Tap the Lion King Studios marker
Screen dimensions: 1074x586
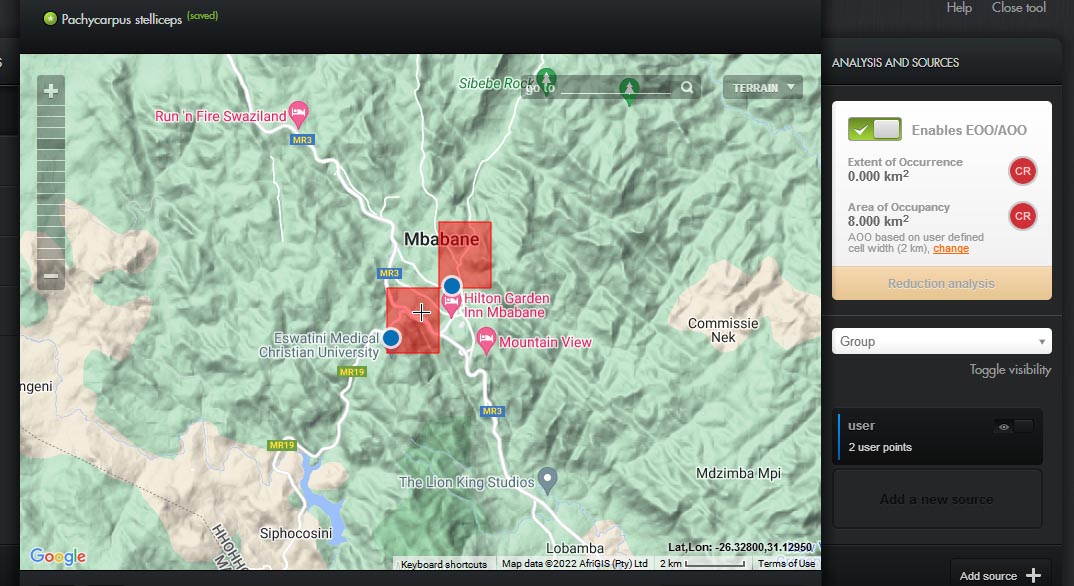(547, 479)
